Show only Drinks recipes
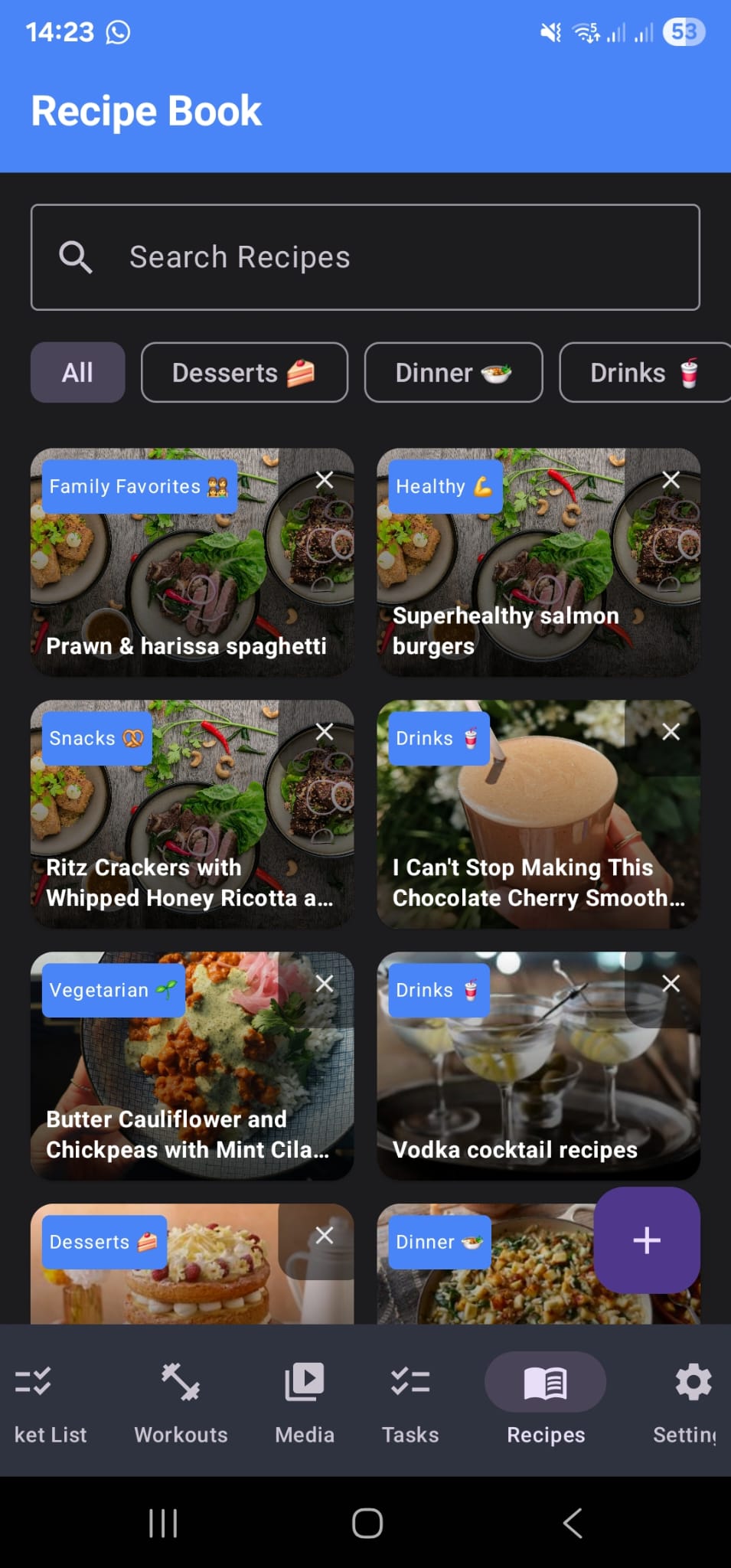 [x=646, y=373]
